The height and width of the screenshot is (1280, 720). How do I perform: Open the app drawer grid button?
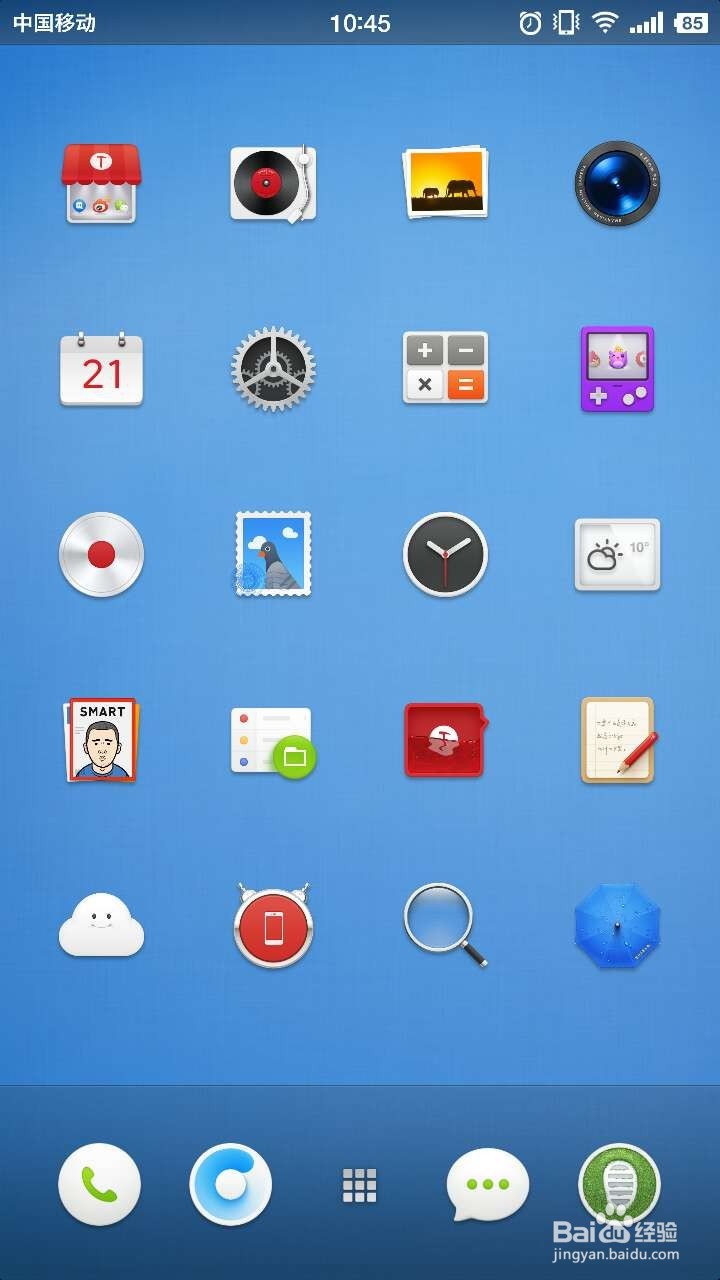(x=360, y=1185)
